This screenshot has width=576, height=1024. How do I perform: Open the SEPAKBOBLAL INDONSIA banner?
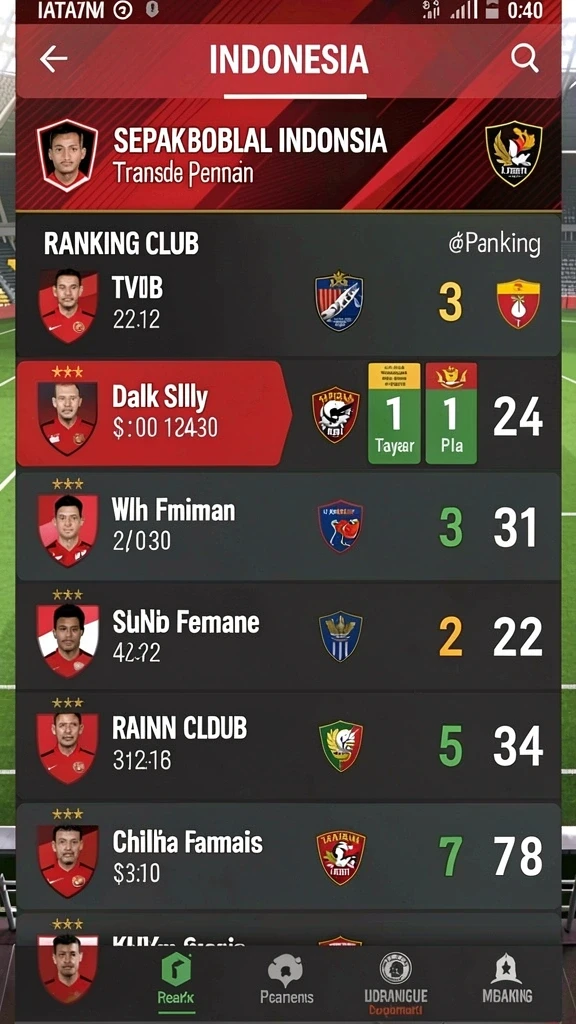pos(288,155)
